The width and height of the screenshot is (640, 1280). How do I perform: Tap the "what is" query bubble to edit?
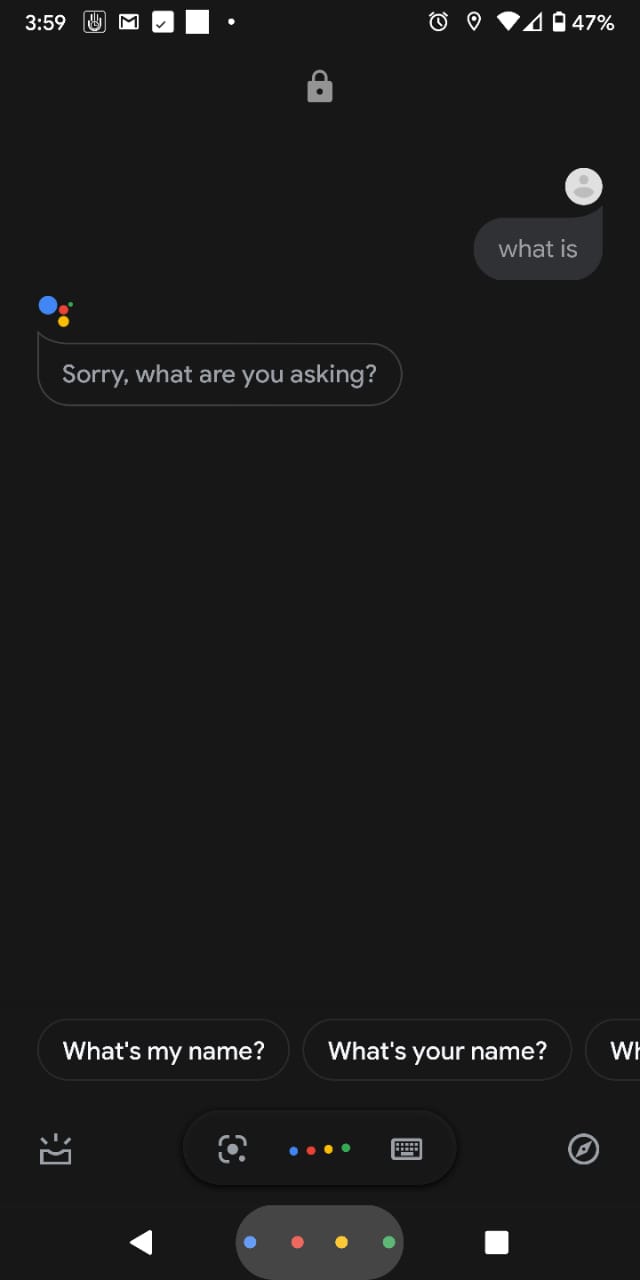pyautogui.click(x=538, y=248)
